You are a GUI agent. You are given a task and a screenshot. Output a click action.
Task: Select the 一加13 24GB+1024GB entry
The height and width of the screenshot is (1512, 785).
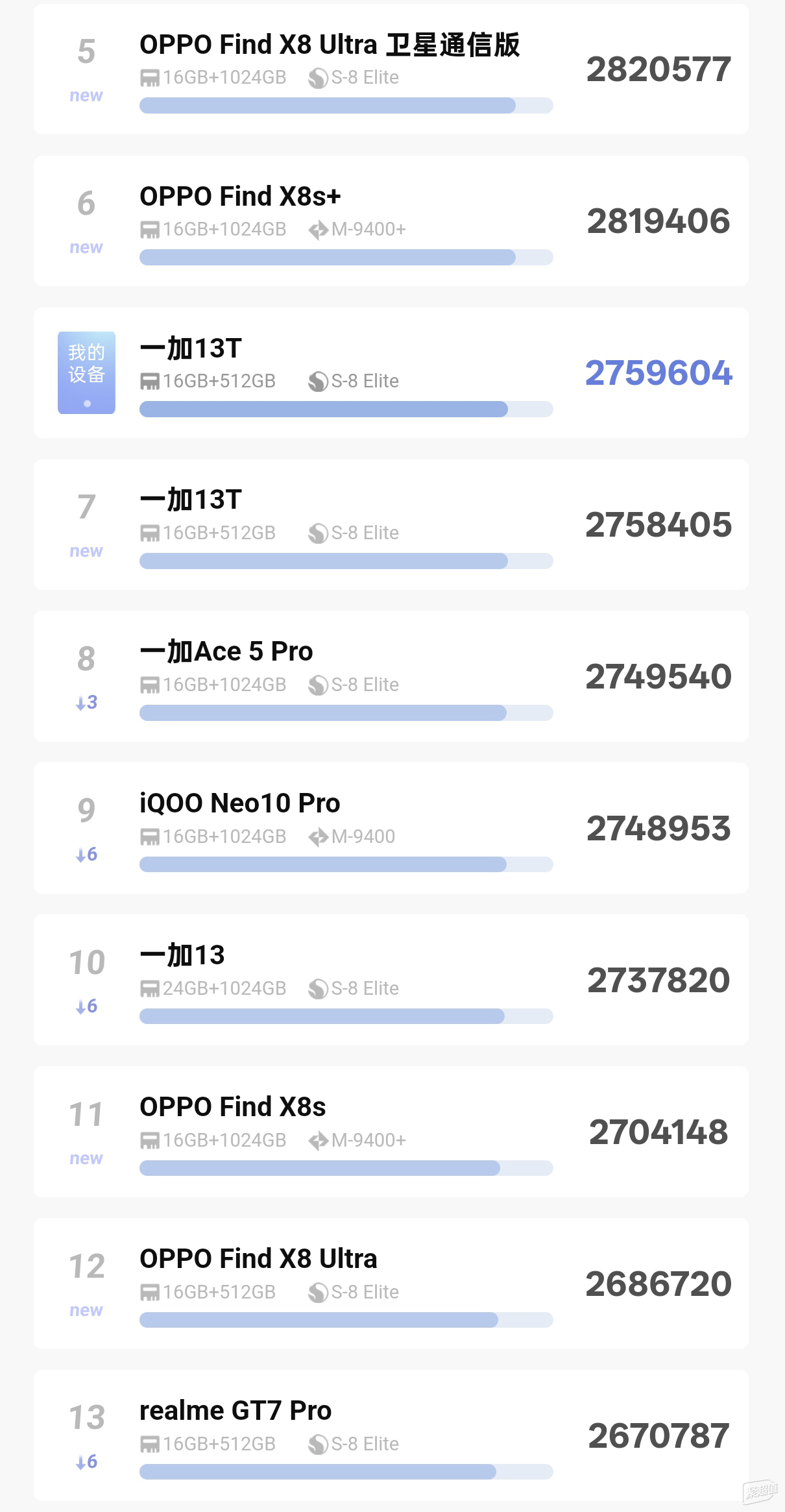click(391, 981)
